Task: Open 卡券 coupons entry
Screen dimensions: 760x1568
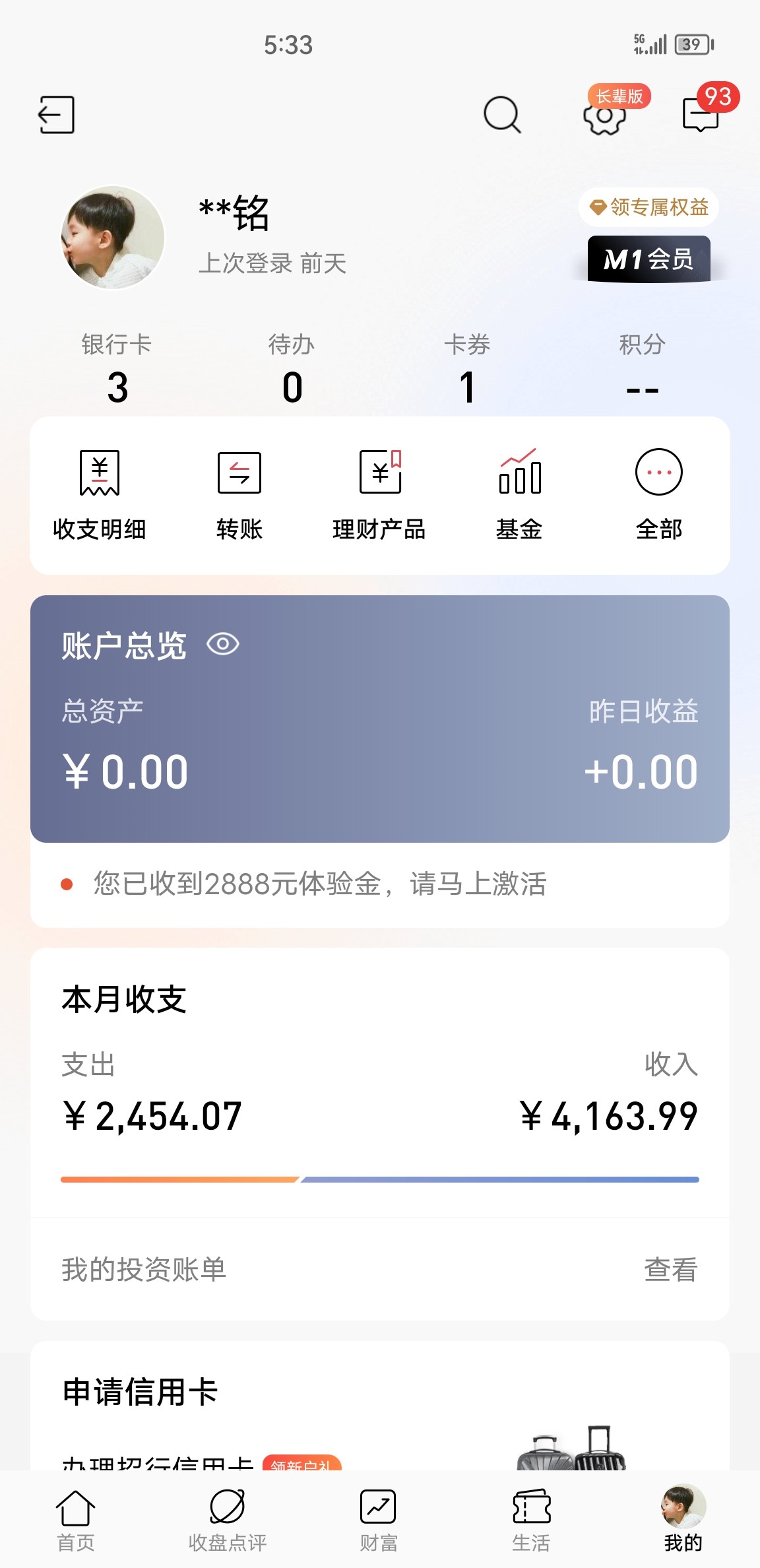Action: tap(467, 368)
